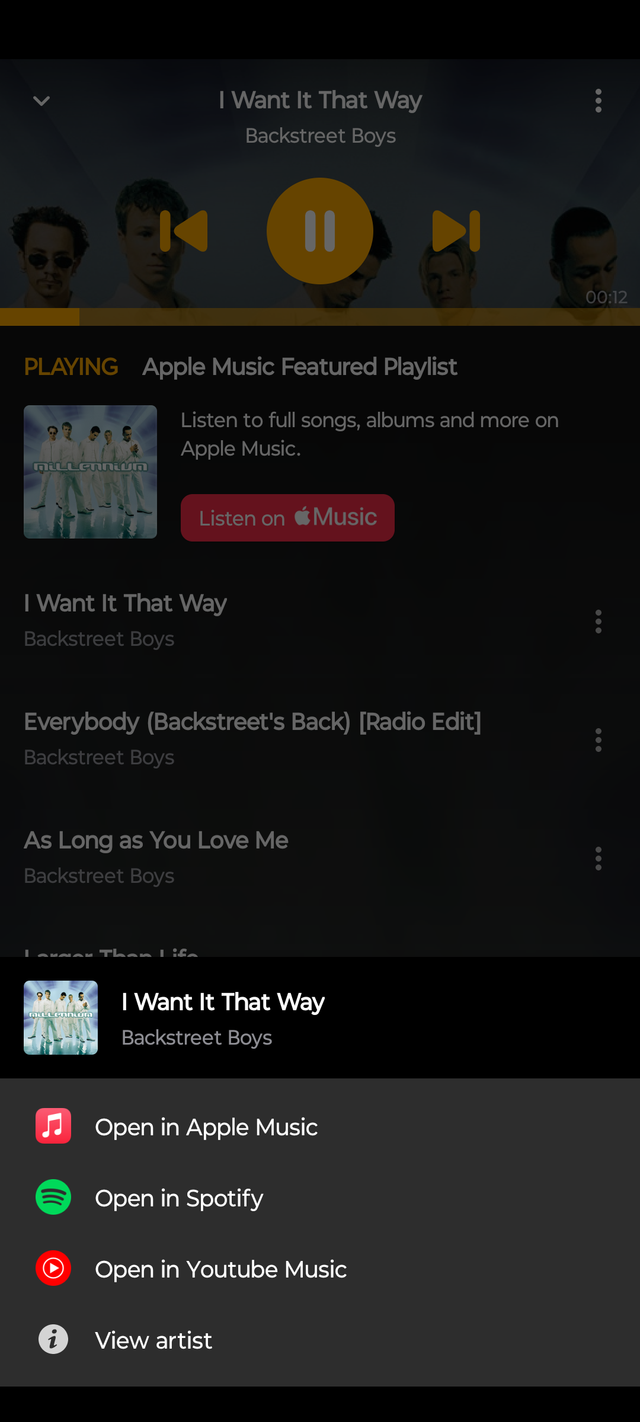Seek in the song progress bar
The height and width of the screenshot is (1422, 640).
coord(320,317)
